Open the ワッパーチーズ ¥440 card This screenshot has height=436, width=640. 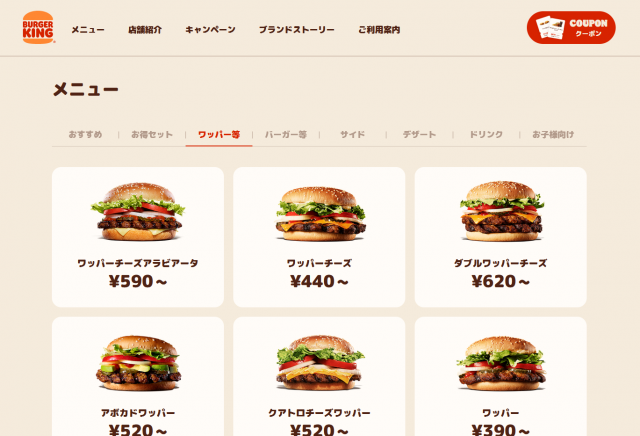click(319, 237)
